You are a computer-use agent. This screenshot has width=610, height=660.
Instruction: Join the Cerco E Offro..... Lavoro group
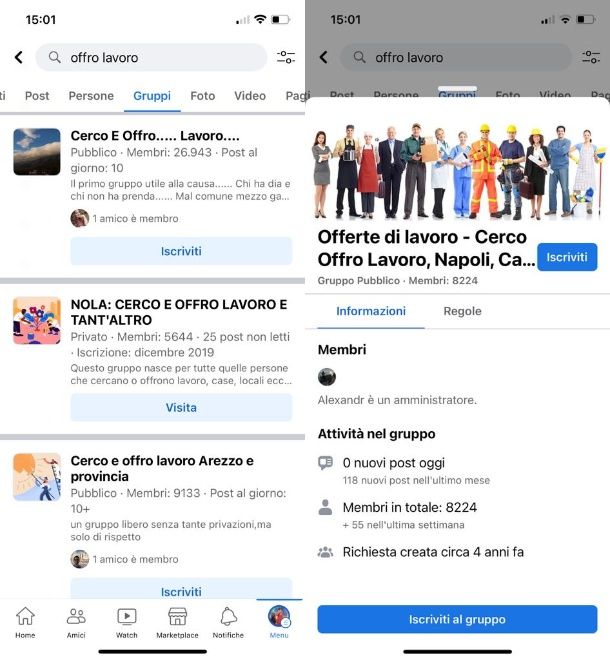click(181, 251)
